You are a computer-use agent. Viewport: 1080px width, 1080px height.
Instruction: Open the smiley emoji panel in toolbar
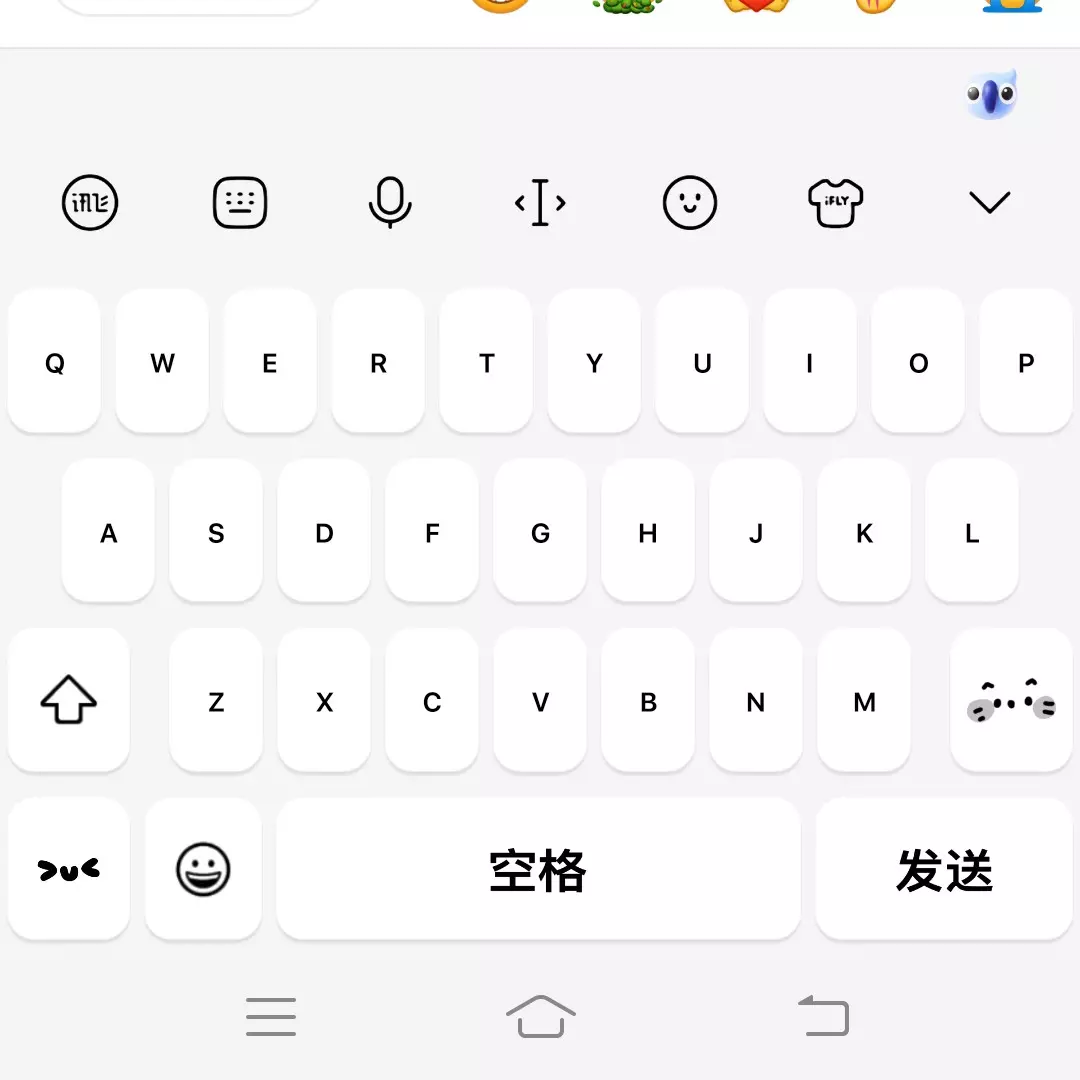tap(690, 203)
